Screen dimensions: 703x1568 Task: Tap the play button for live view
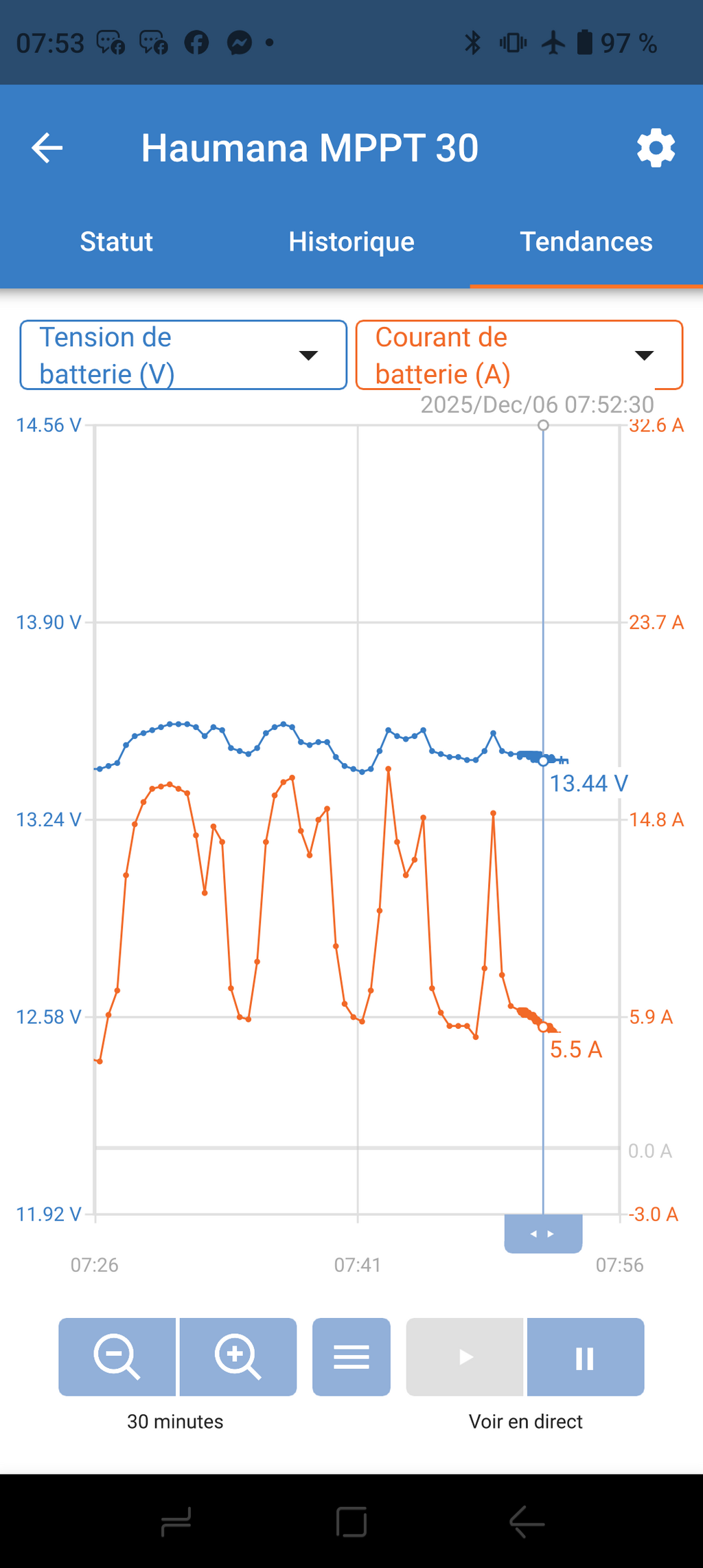click(x=465, y=1357)
